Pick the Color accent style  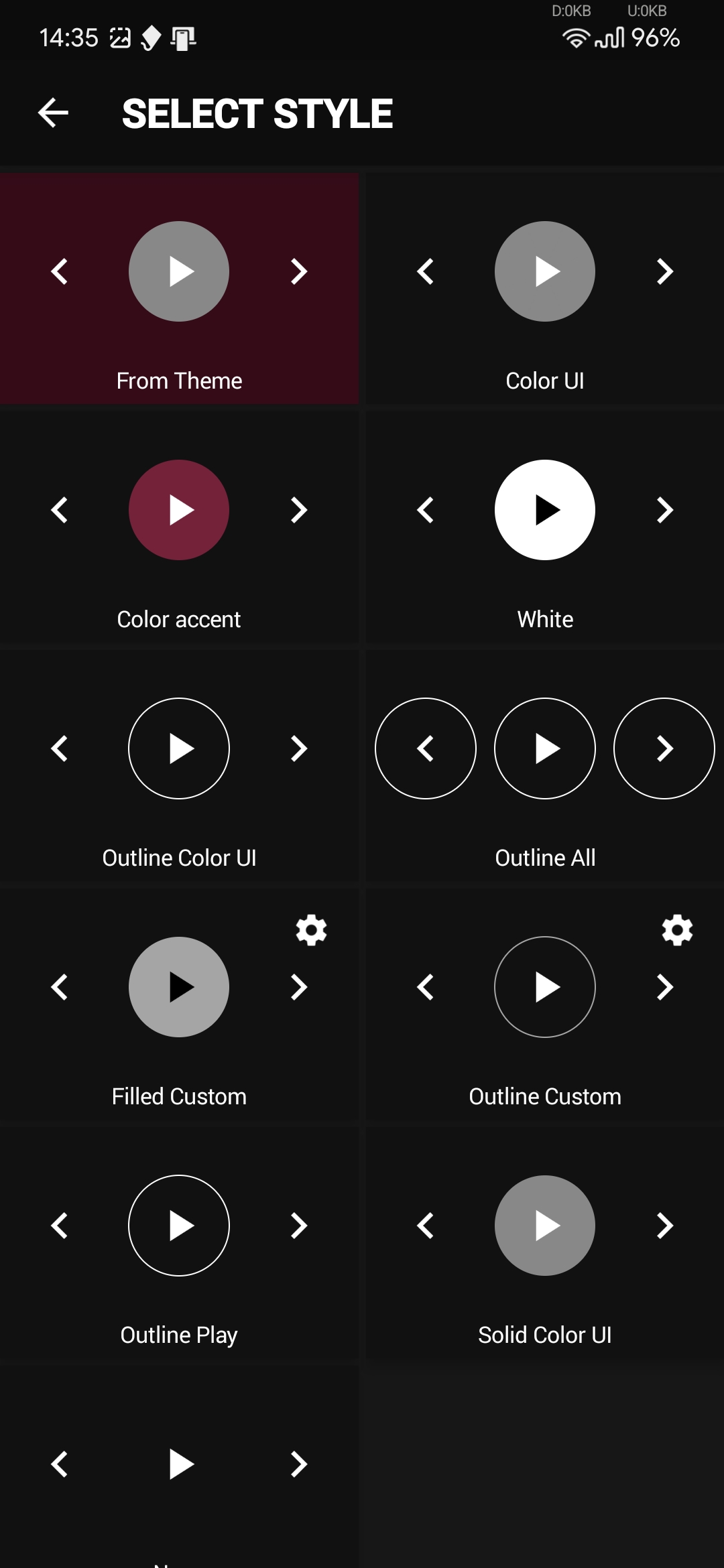[x=179, y=527]
